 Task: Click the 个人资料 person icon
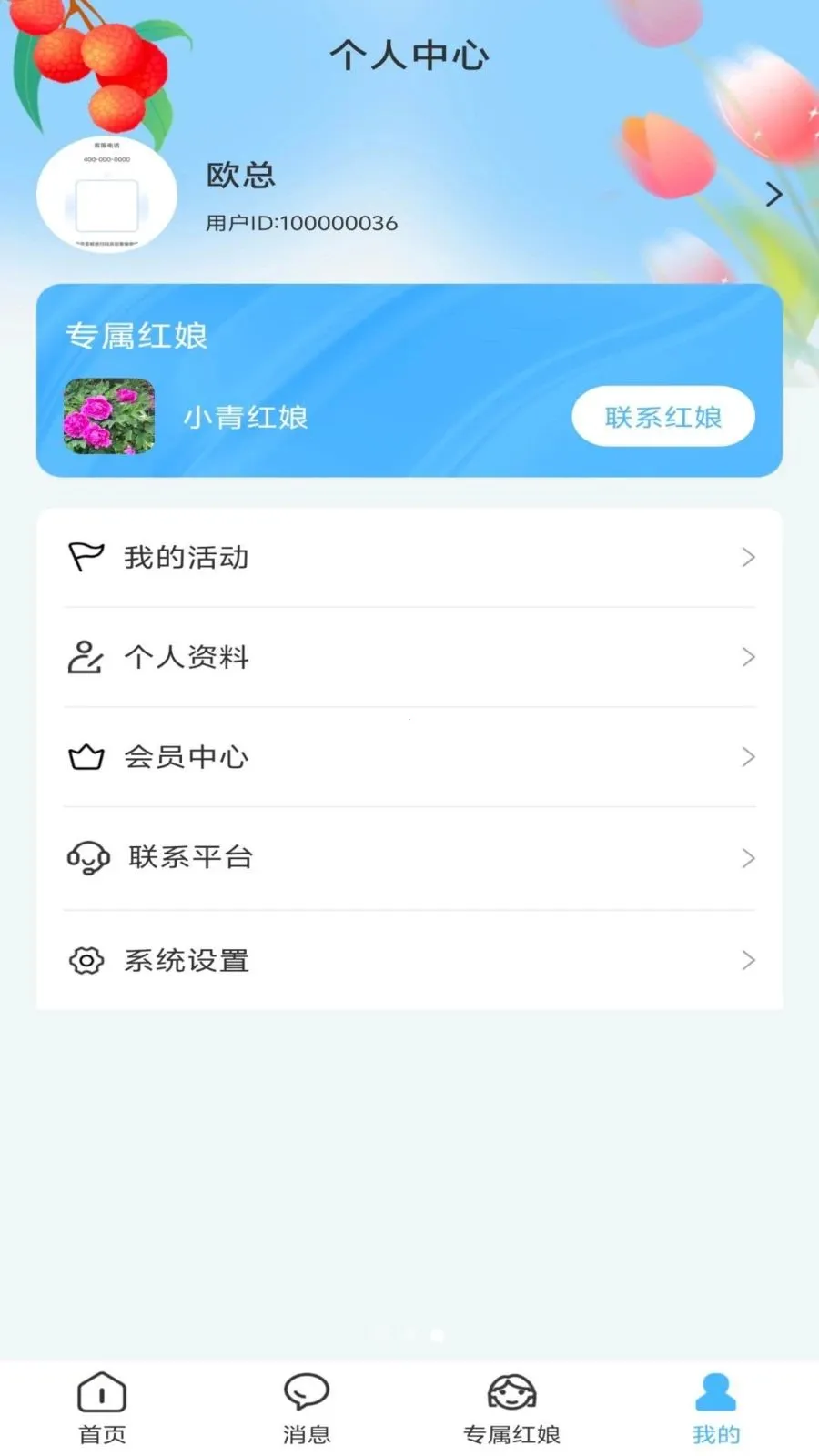(85, 657)
